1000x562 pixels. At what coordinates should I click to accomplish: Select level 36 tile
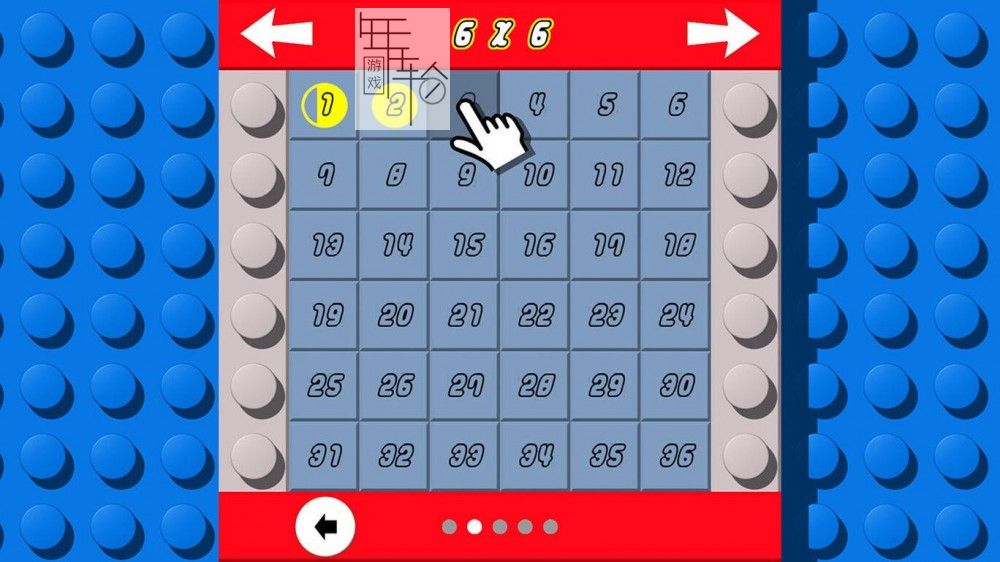point(677,456)
